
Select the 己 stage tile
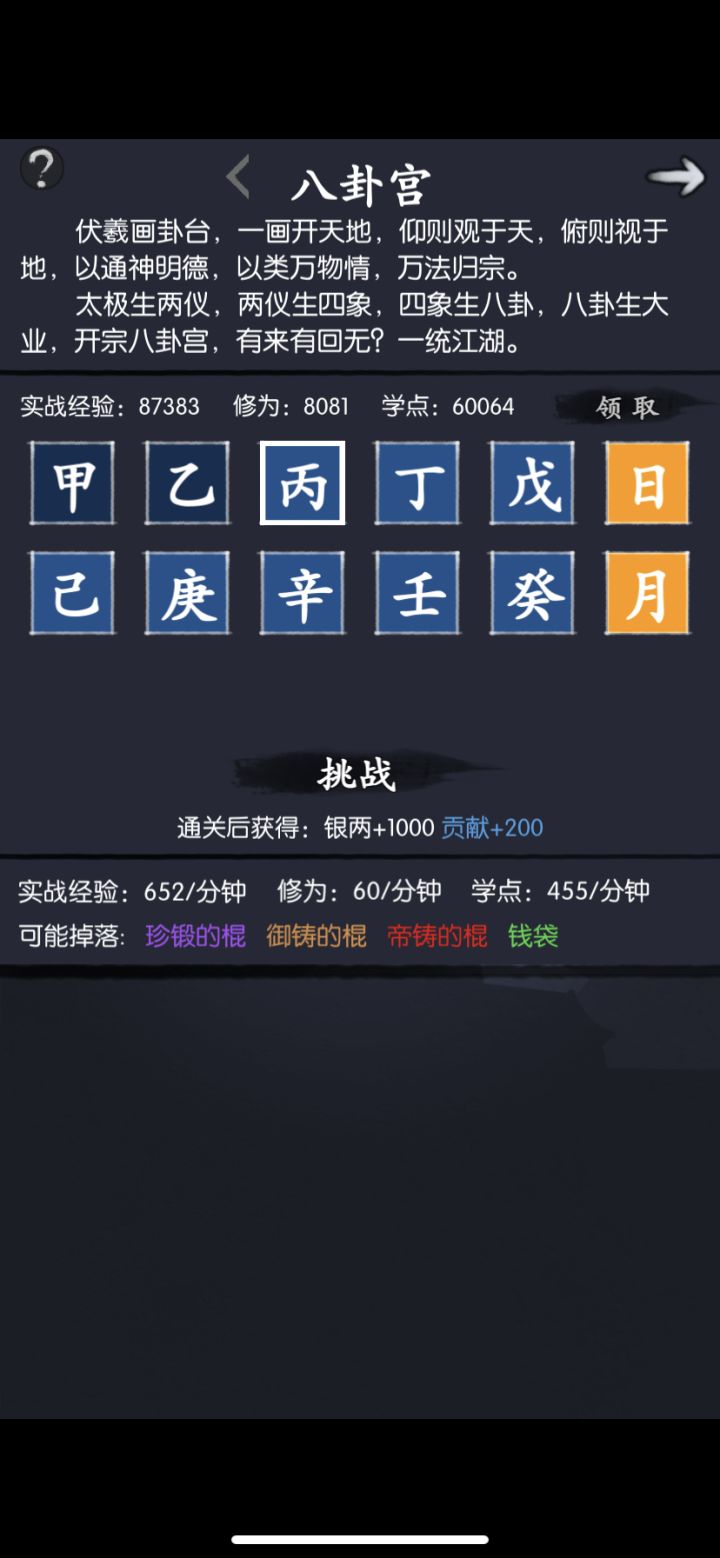pyautogui.click(x=72, y=593)
